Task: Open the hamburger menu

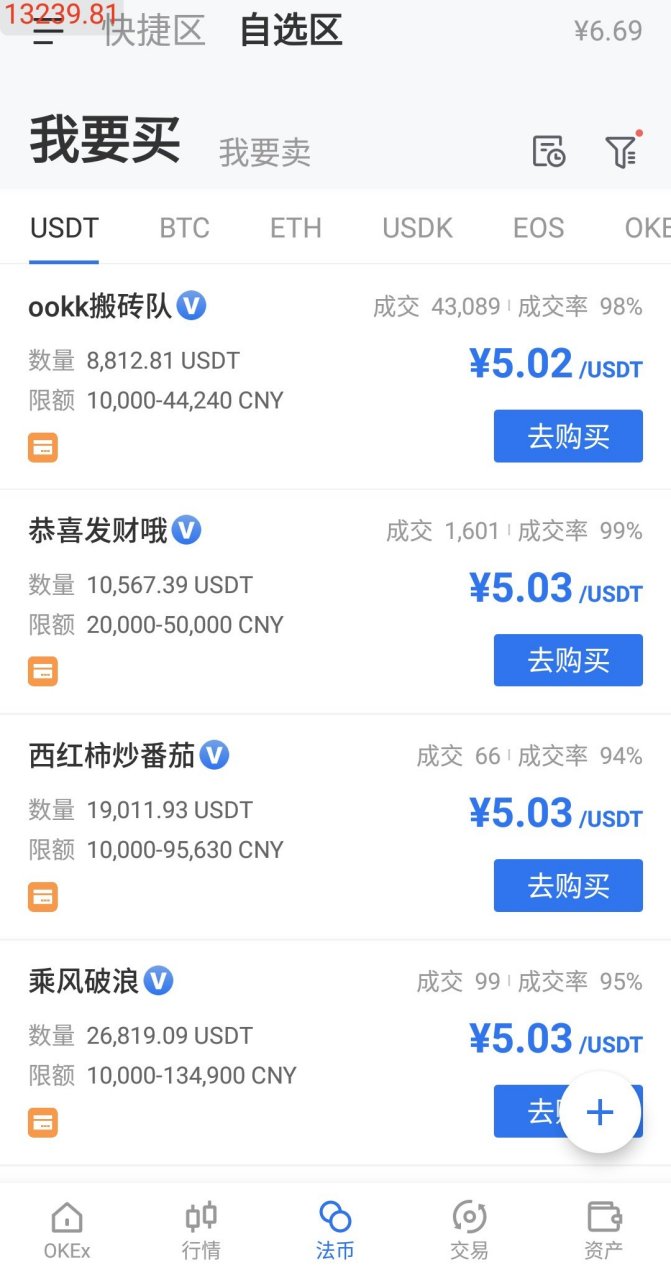Action: click(47, 32)
